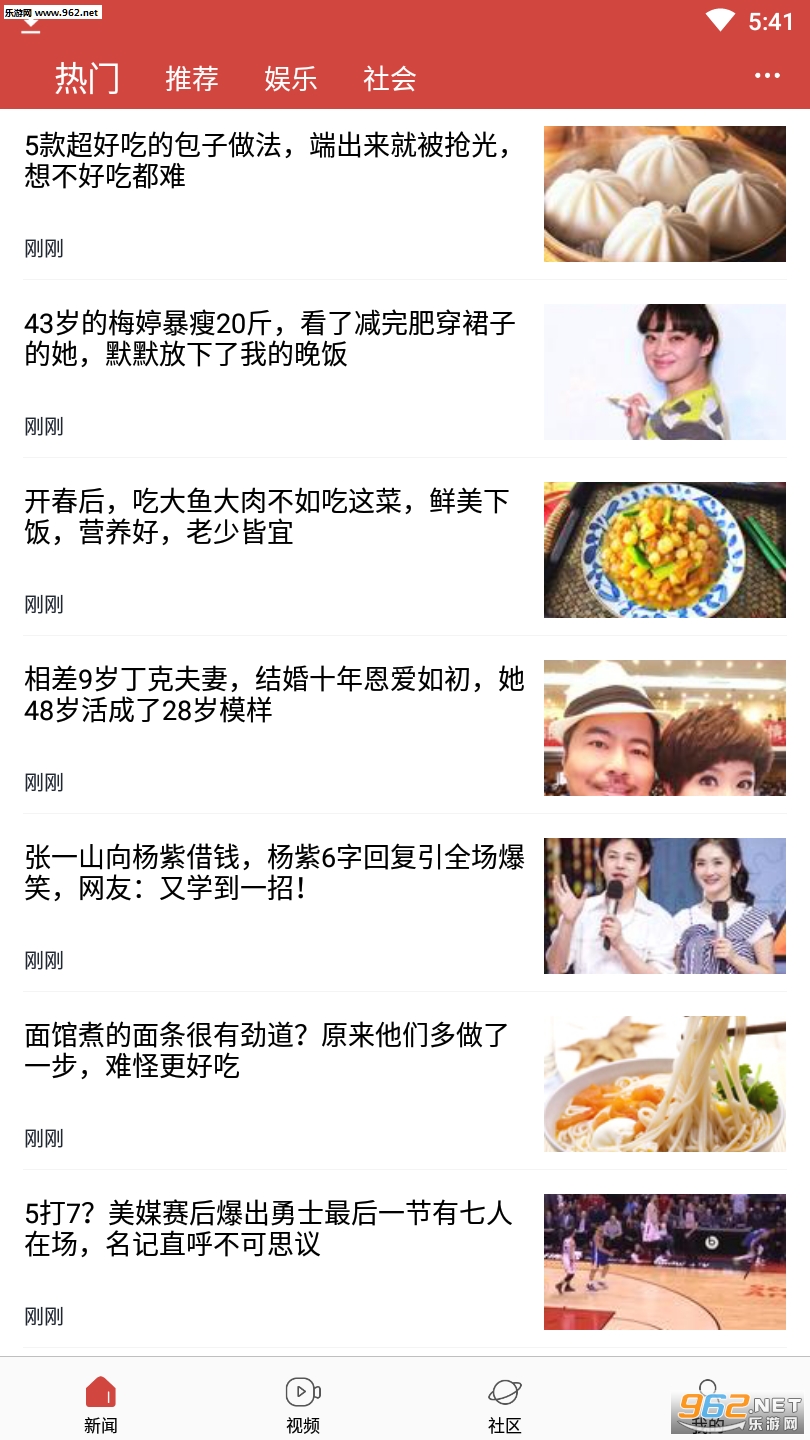Image resolution: width=810 pixels, height=1440 pixels.
Task: Tap the 新闻 bottom tab
Action: 101,1402
